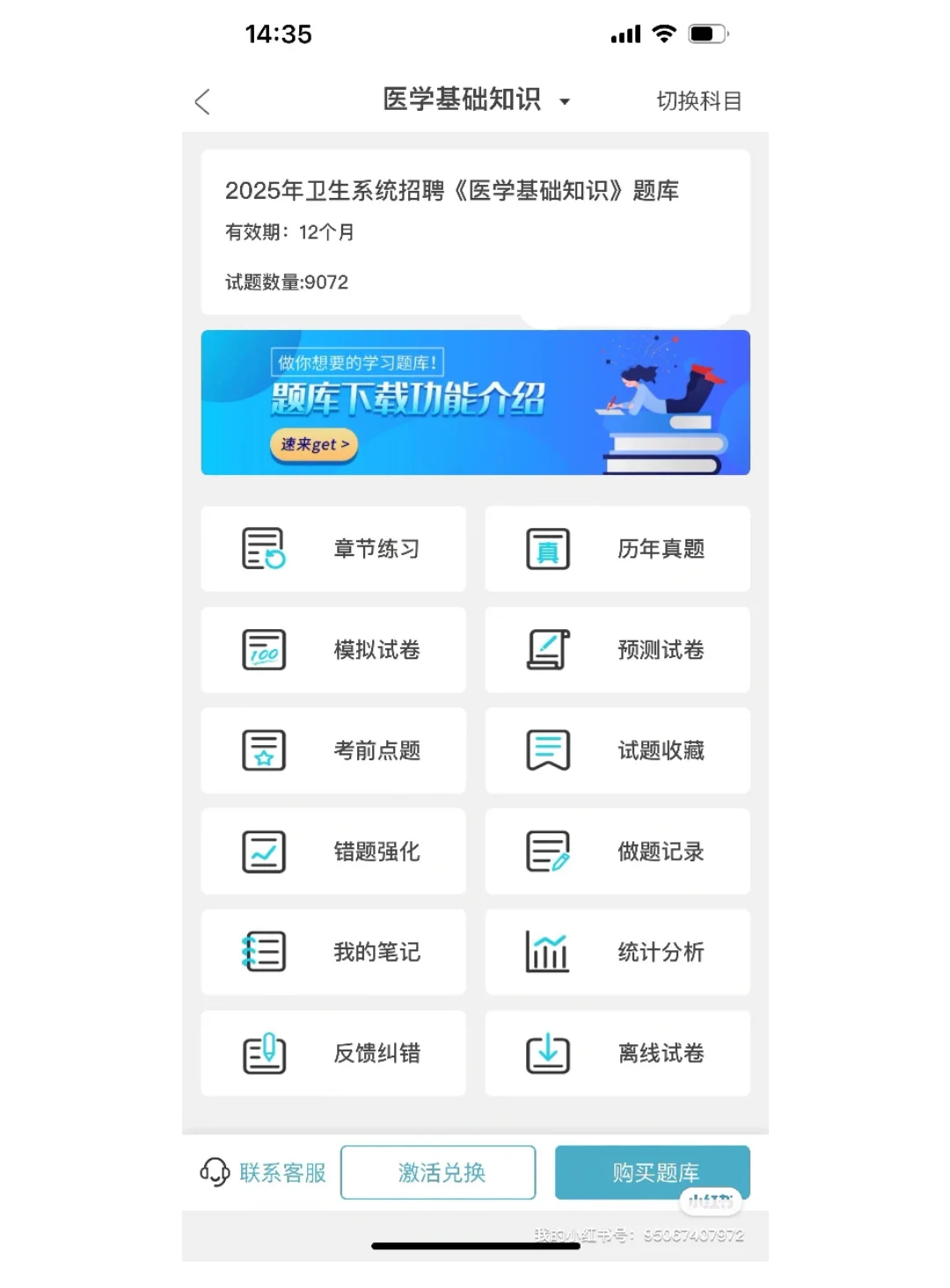The image size is (950, 1288).
Task: Open 反馈纠错 feedback and corrections
Action: coord(333,1053)
